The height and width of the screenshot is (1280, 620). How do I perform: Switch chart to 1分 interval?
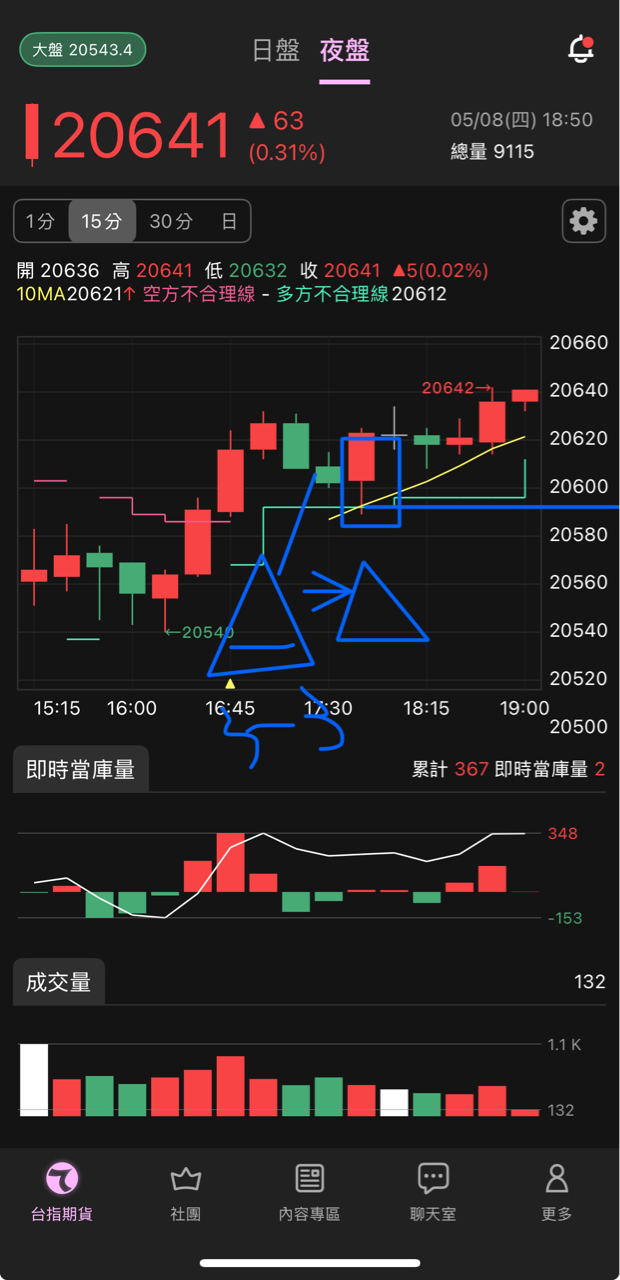pos(41,221)
